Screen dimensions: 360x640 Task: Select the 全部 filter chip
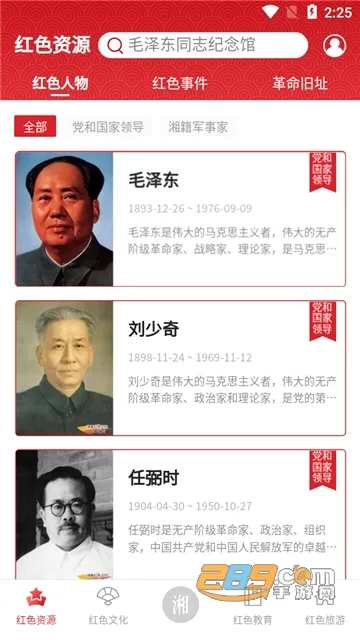click(35, 127)
